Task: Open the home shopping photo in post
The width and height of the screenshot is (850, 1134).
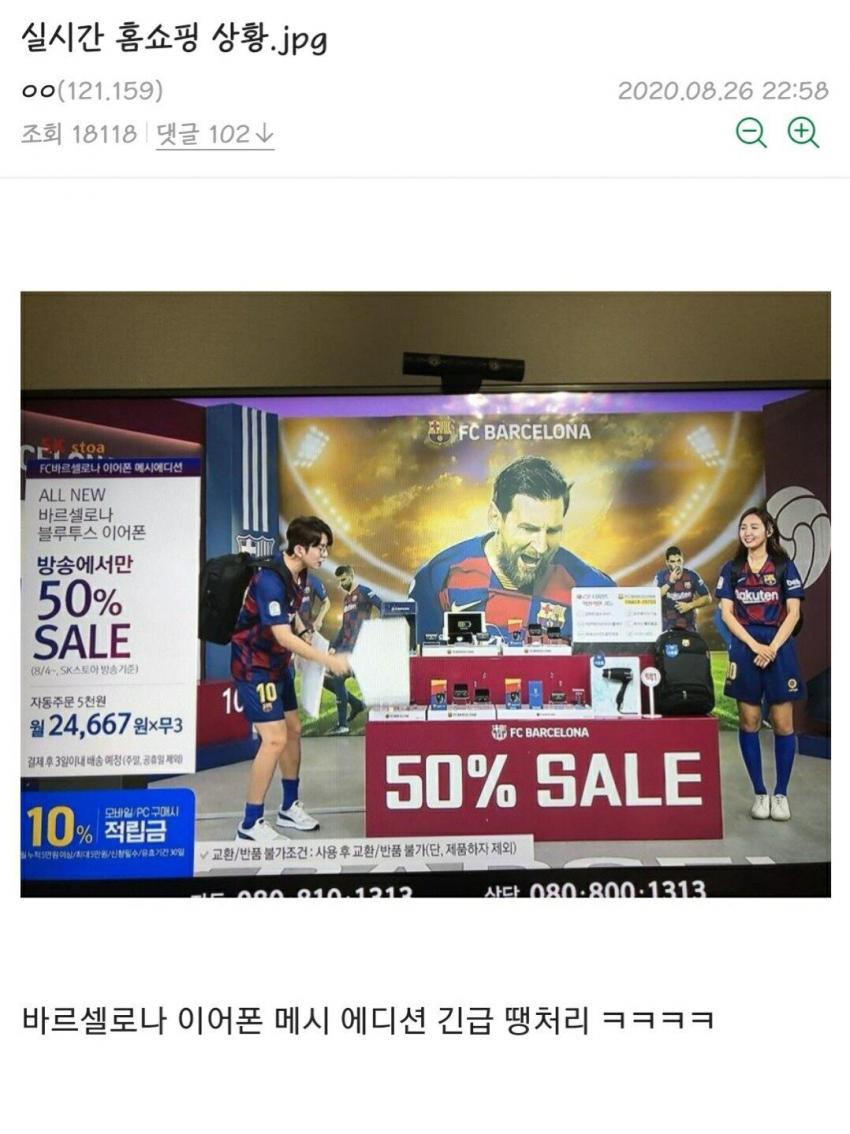Action: [x=425, y=594]
